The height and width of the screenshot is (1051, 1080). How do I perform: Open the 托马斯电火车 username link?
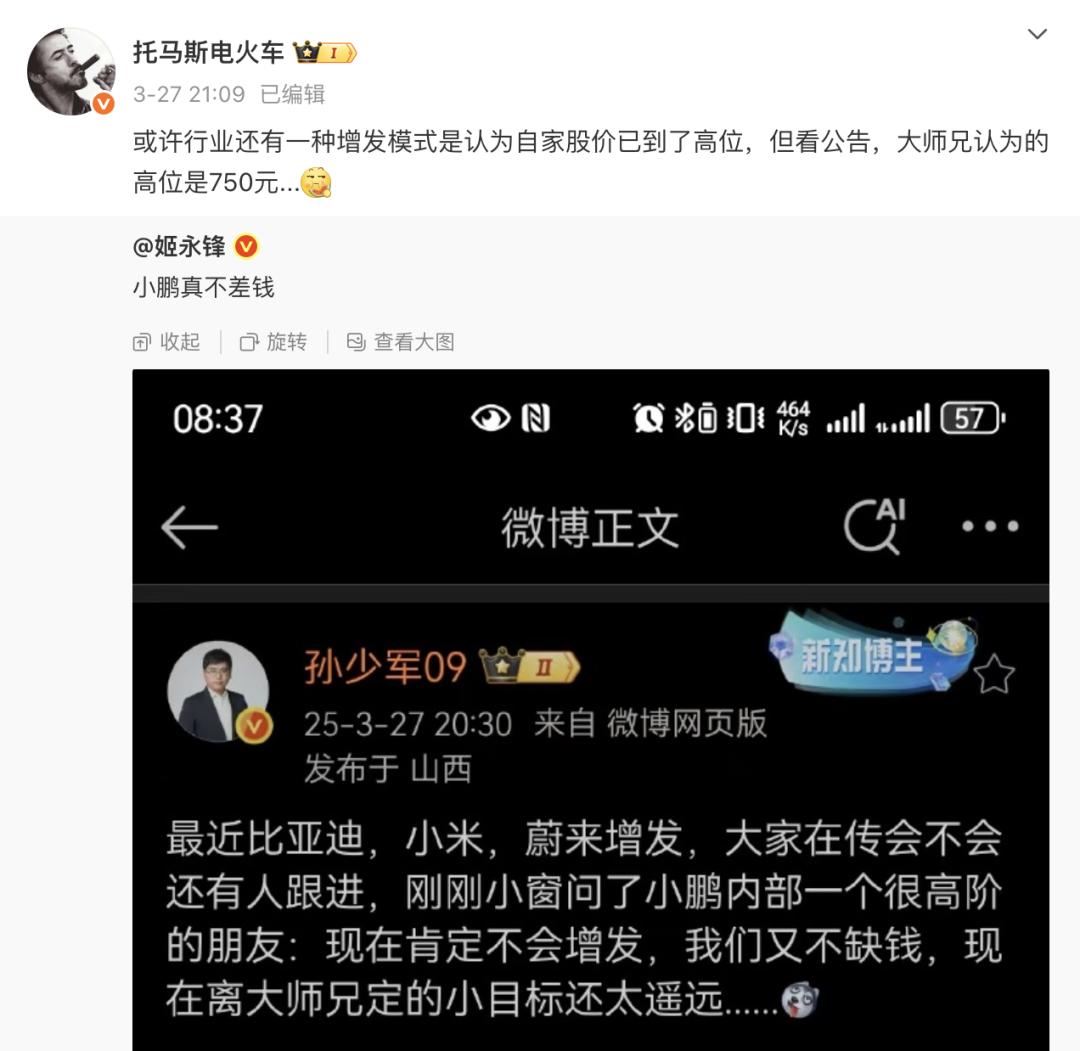209,52
